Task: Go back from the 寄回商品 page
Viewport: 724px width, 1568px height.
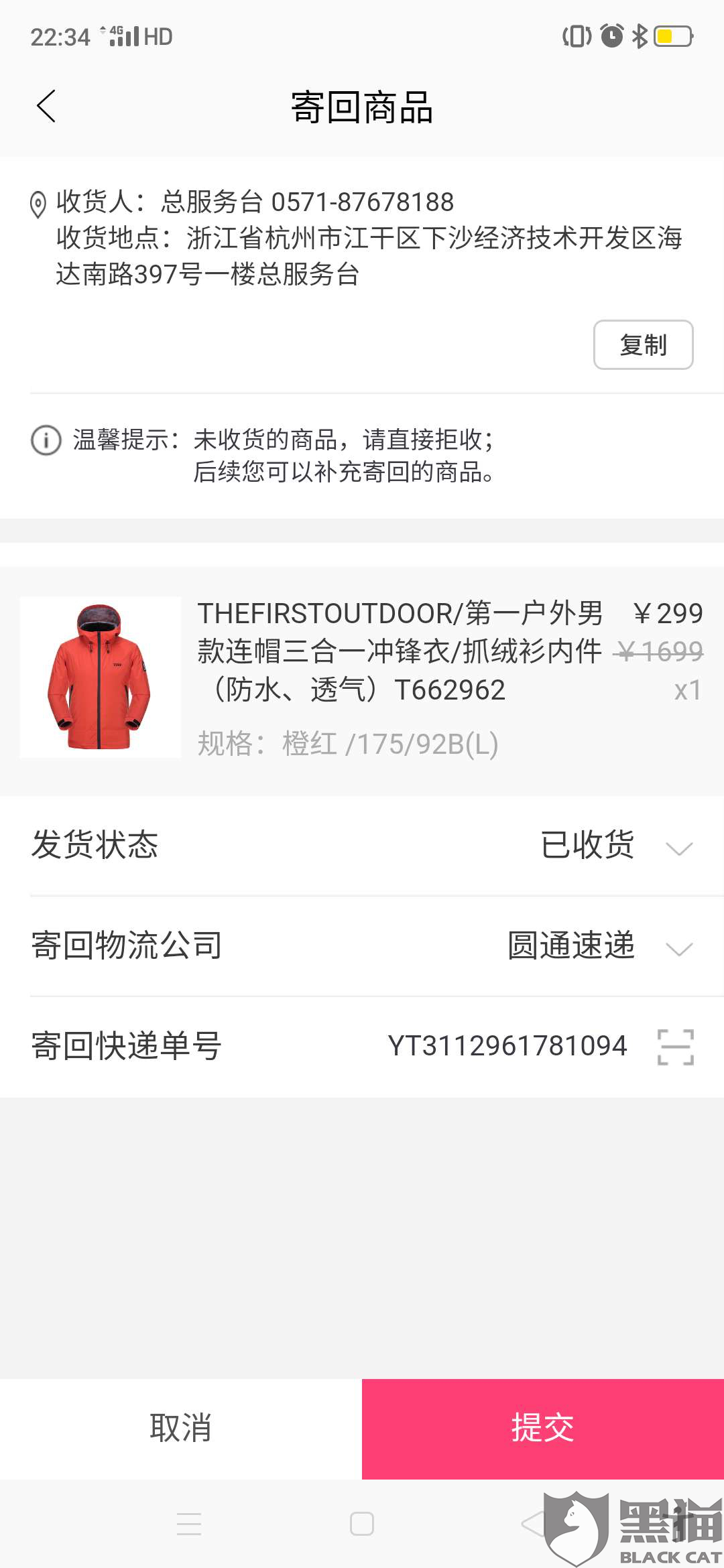Action: click(x=46, y=107)
